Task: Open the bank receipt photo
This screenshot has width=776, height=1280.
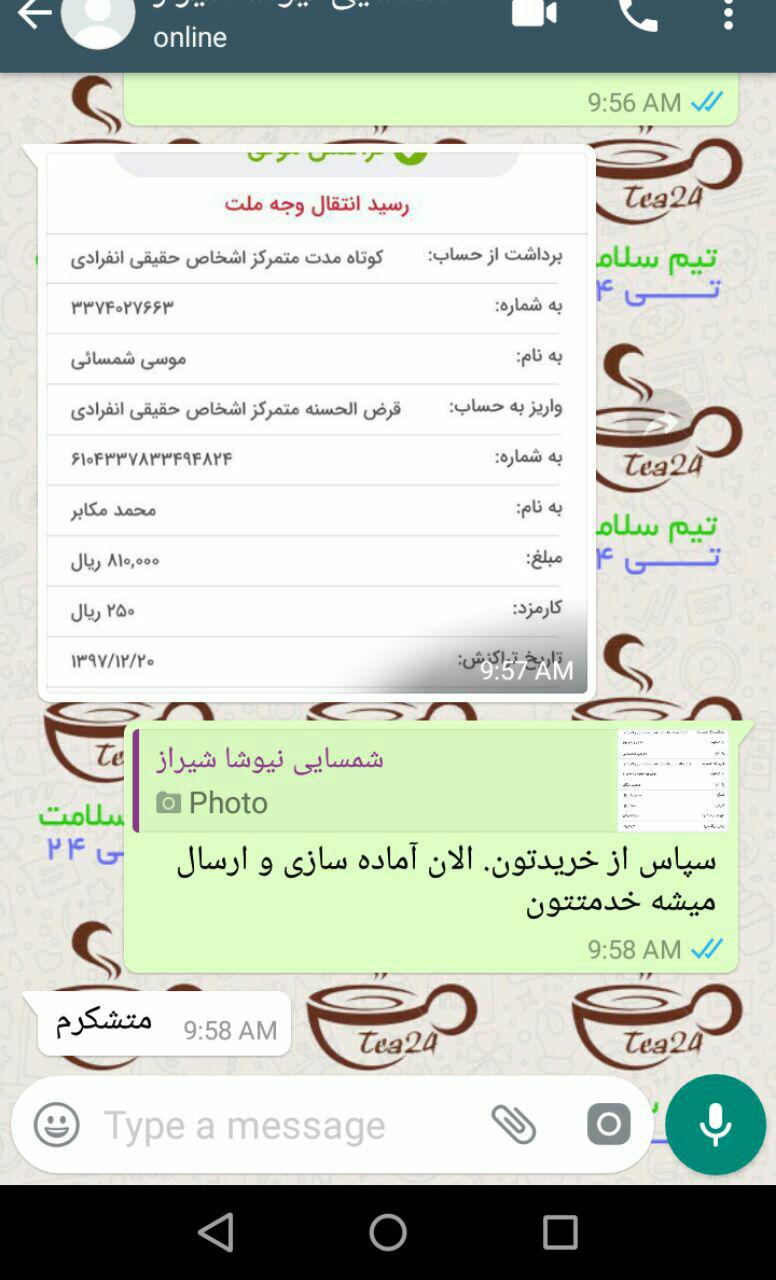Action: pyautogui.click(x=316, y=422)
